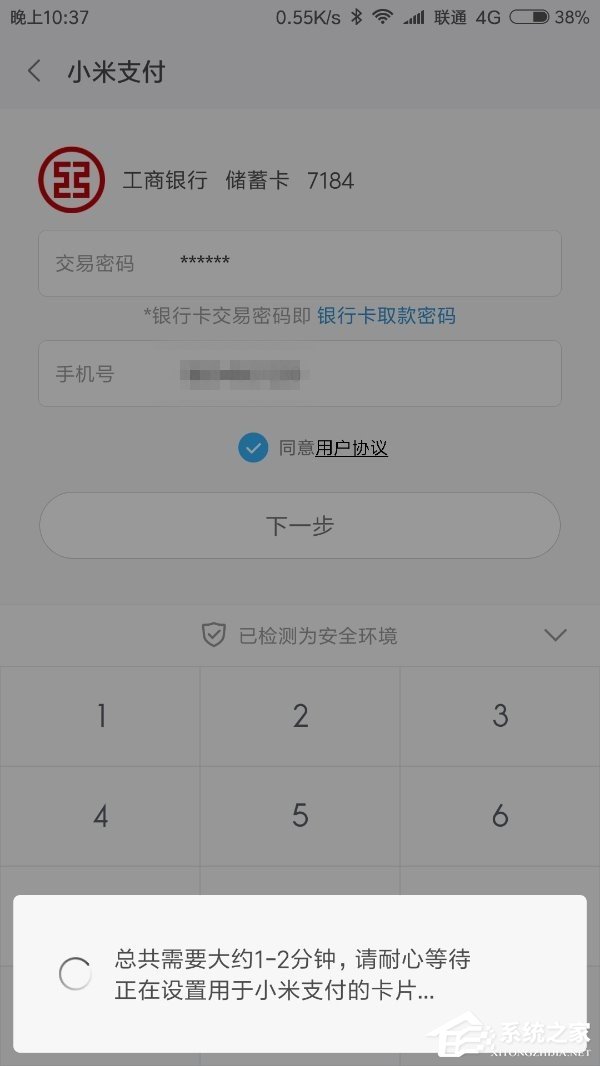The height and width of the screenshot is (1066, 600).
Task: Collapse the secure keypad with the chevron
Action: (x=555, y=635)
